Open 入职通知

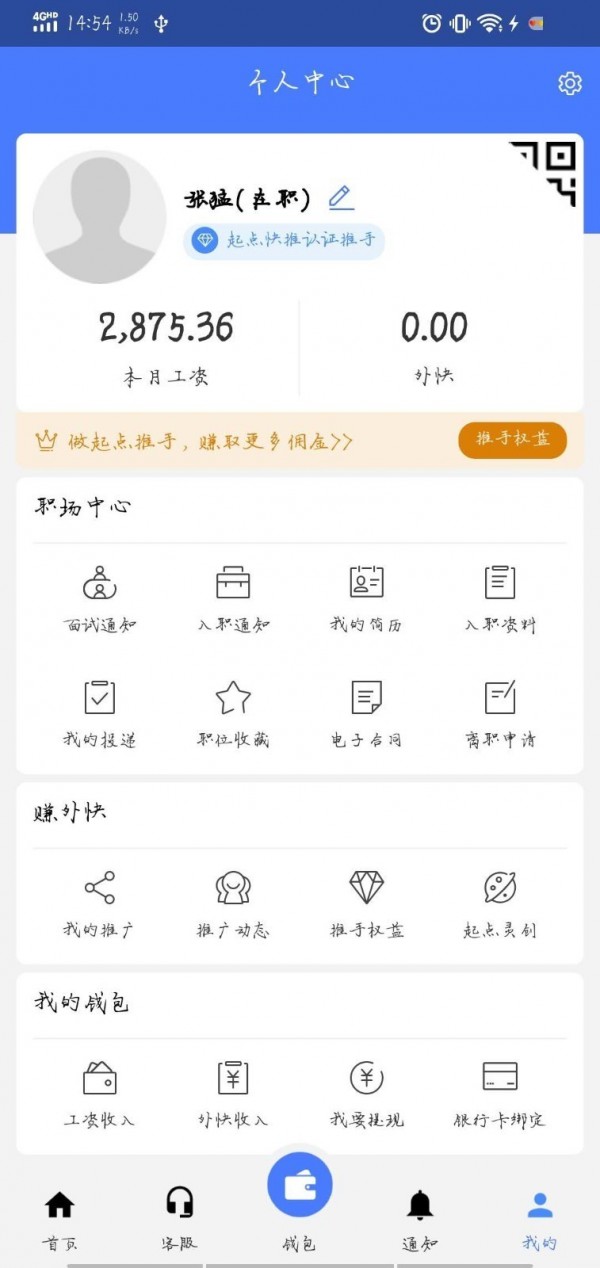[233, 598]
